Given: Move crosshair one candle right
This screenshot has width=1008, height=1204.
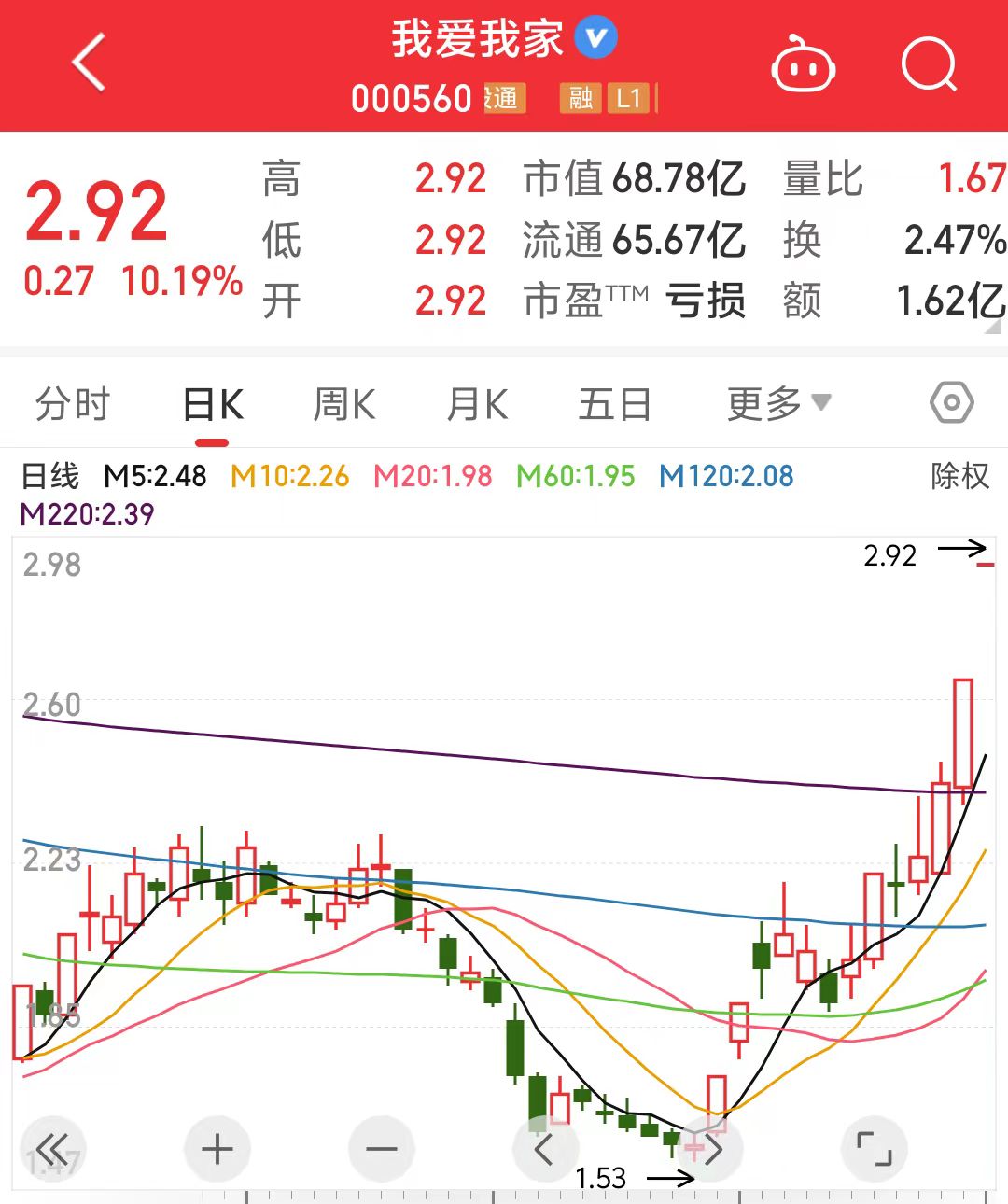Looking at the screenshot, I should [x=713, y=1149].
